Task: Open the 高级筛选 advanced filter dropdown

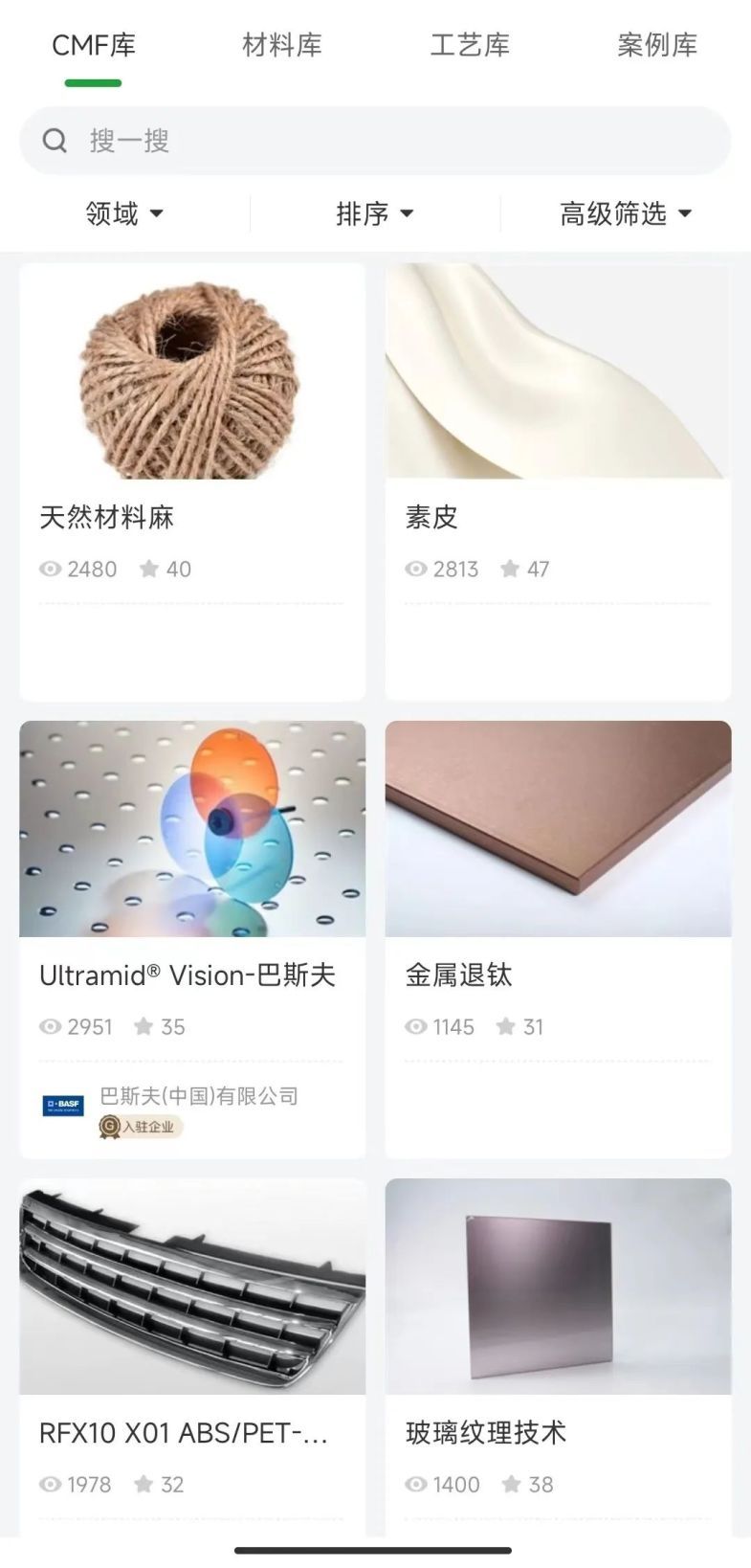Action: tap(625, 213)
